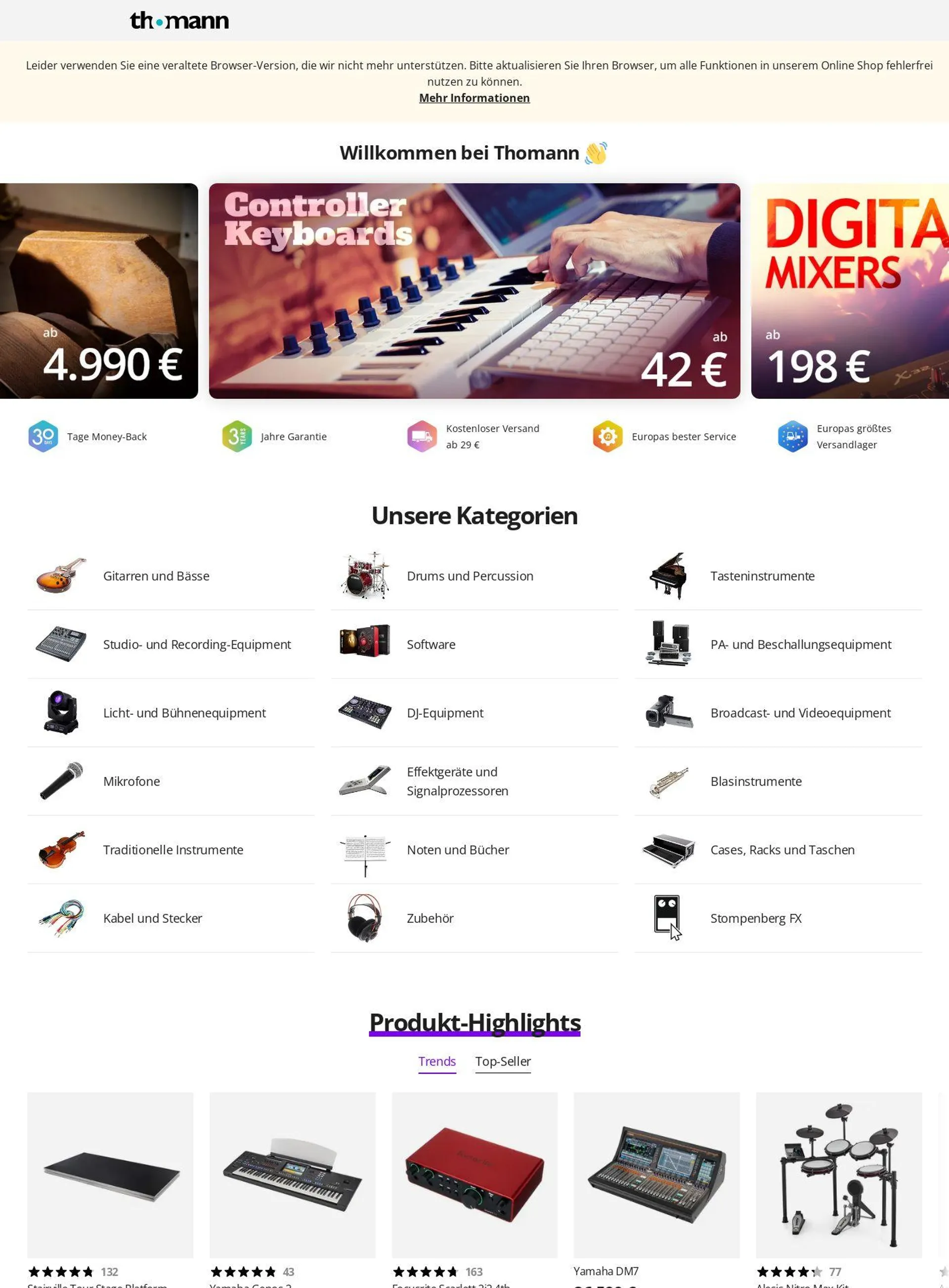Open Drums und Percussion category
The height and width of the screenshot is (1288, 949).
(x=470, y=576)
